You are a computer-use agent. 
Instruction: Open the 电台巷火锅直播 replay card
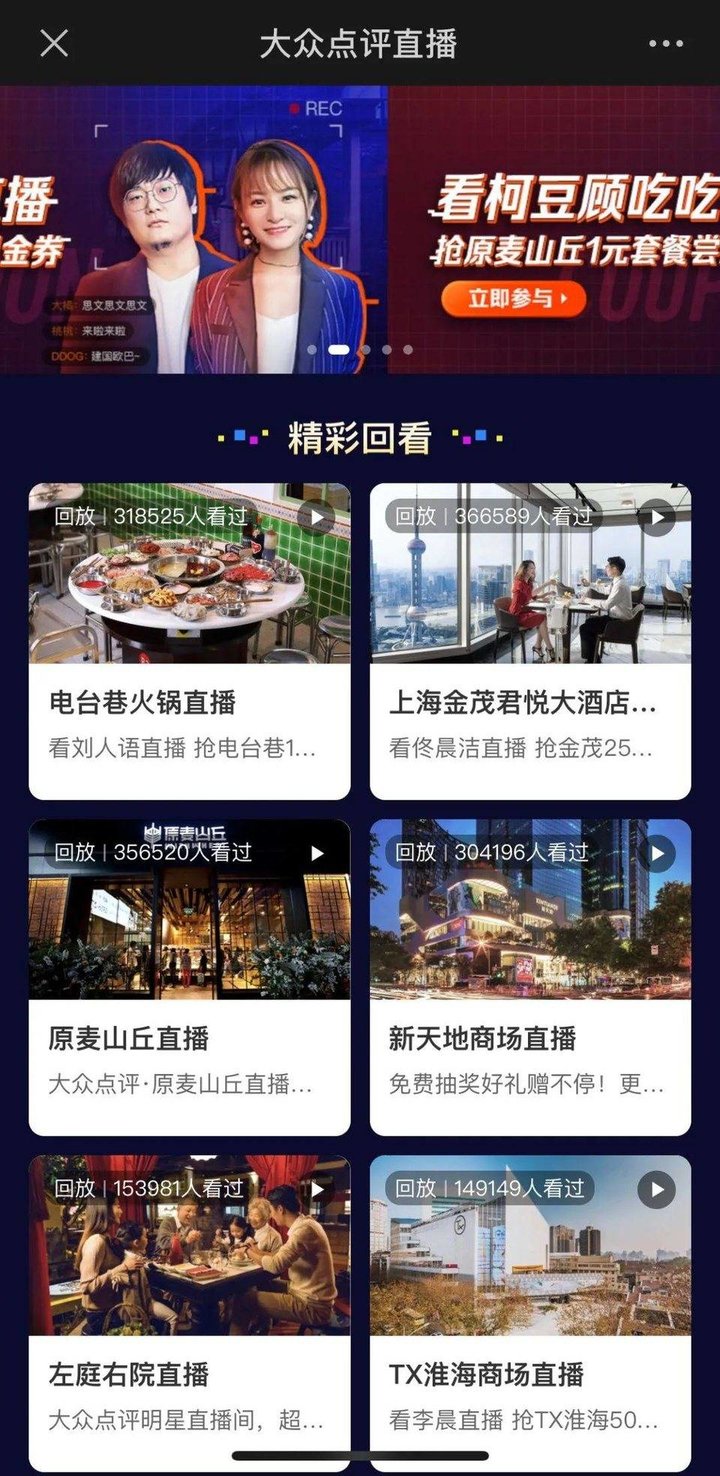(x=189, y=640)
